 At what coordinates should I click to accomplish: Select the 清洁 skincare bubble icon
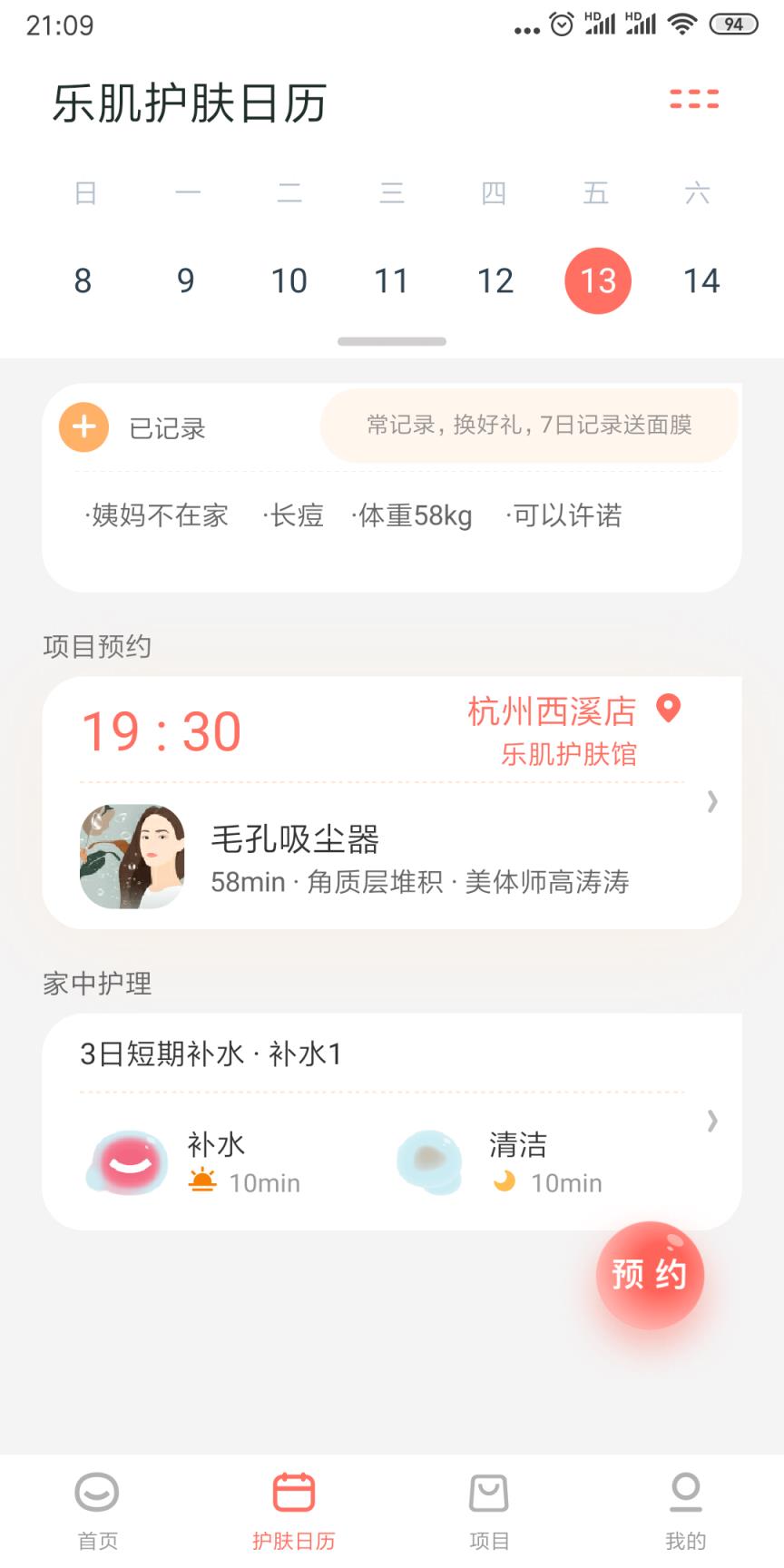[429, 1162]
